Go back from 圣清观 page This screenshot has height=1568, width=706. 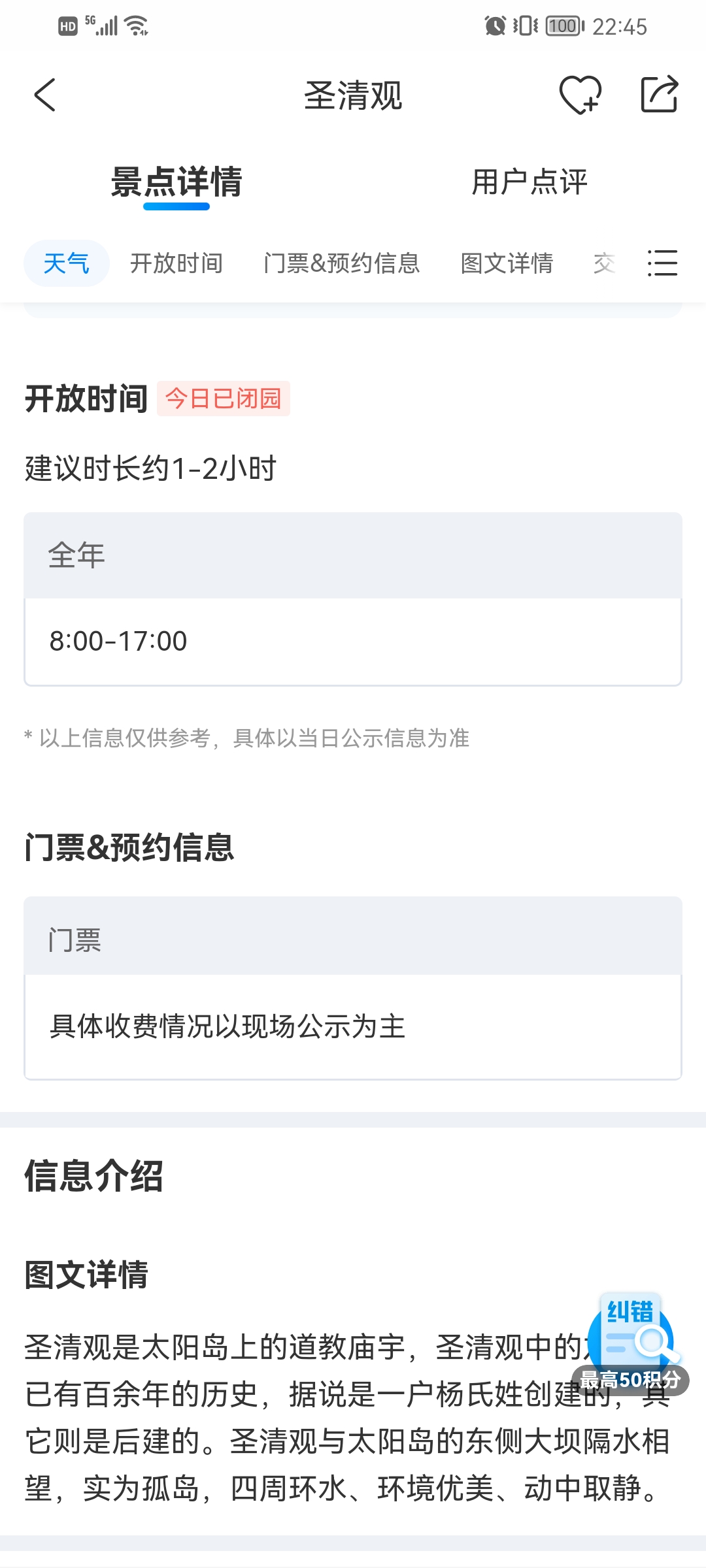coord(45,95)
